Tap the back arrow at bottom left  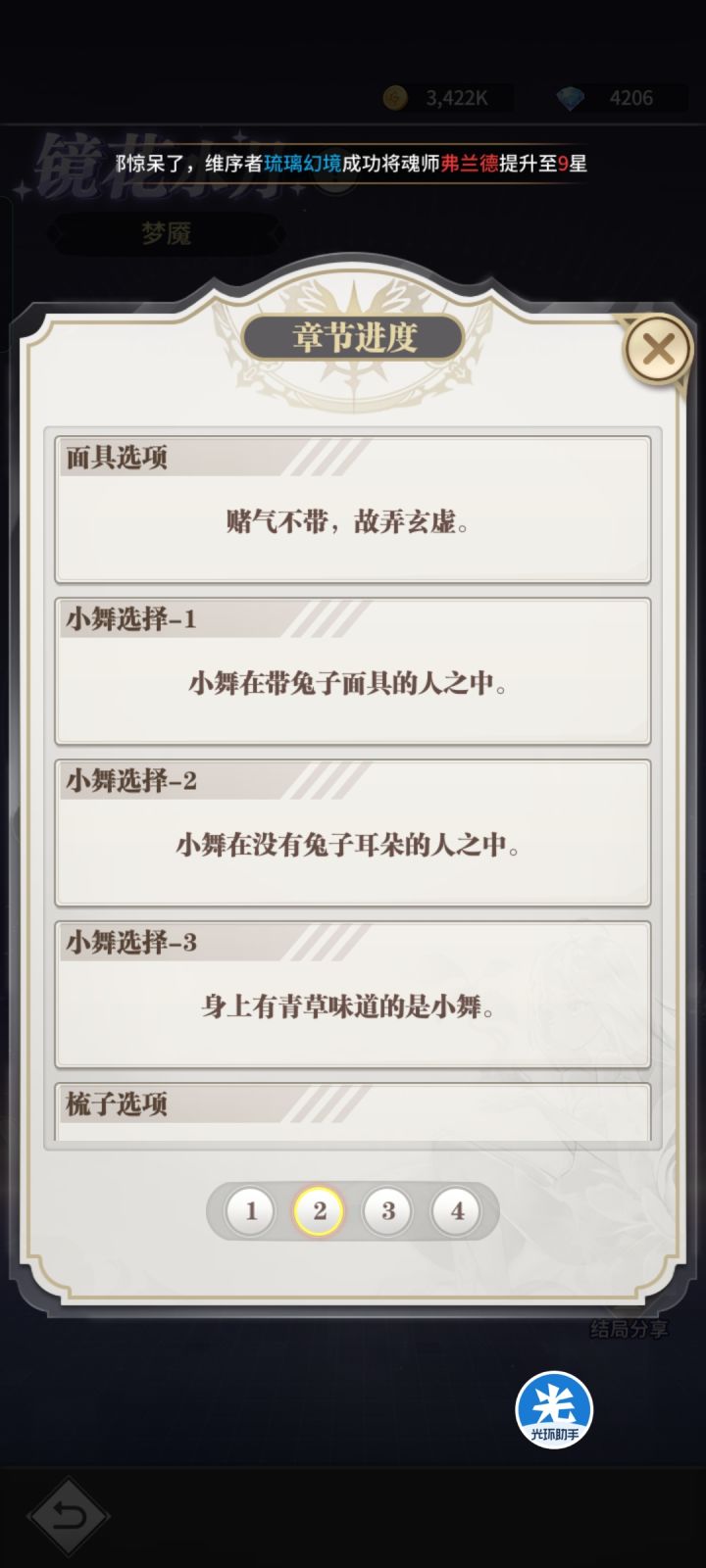pos(67,1513)
